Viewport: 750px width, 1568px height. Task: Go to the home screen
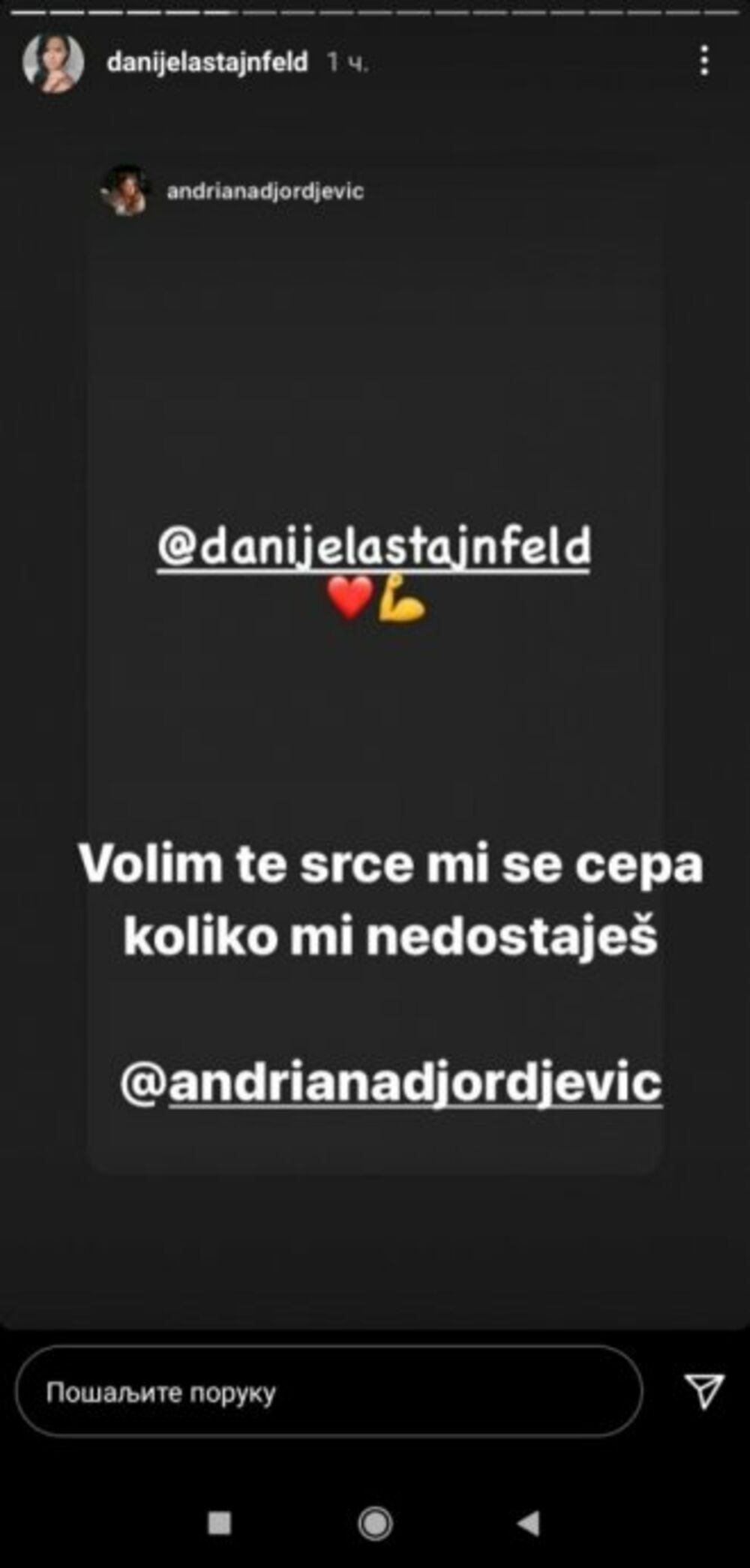(375, 1523)
